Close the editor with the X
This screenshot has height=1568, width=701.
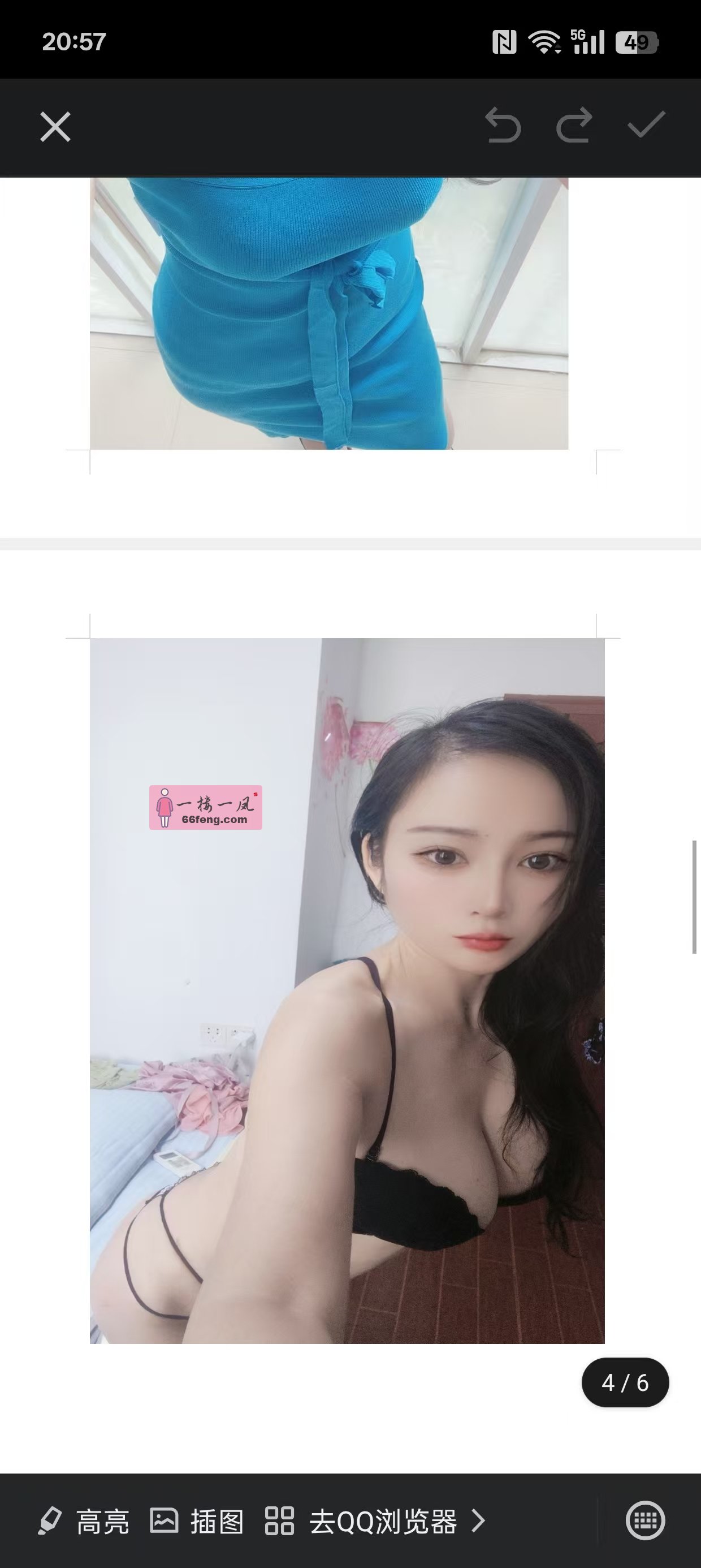click(x=55, y=127)
